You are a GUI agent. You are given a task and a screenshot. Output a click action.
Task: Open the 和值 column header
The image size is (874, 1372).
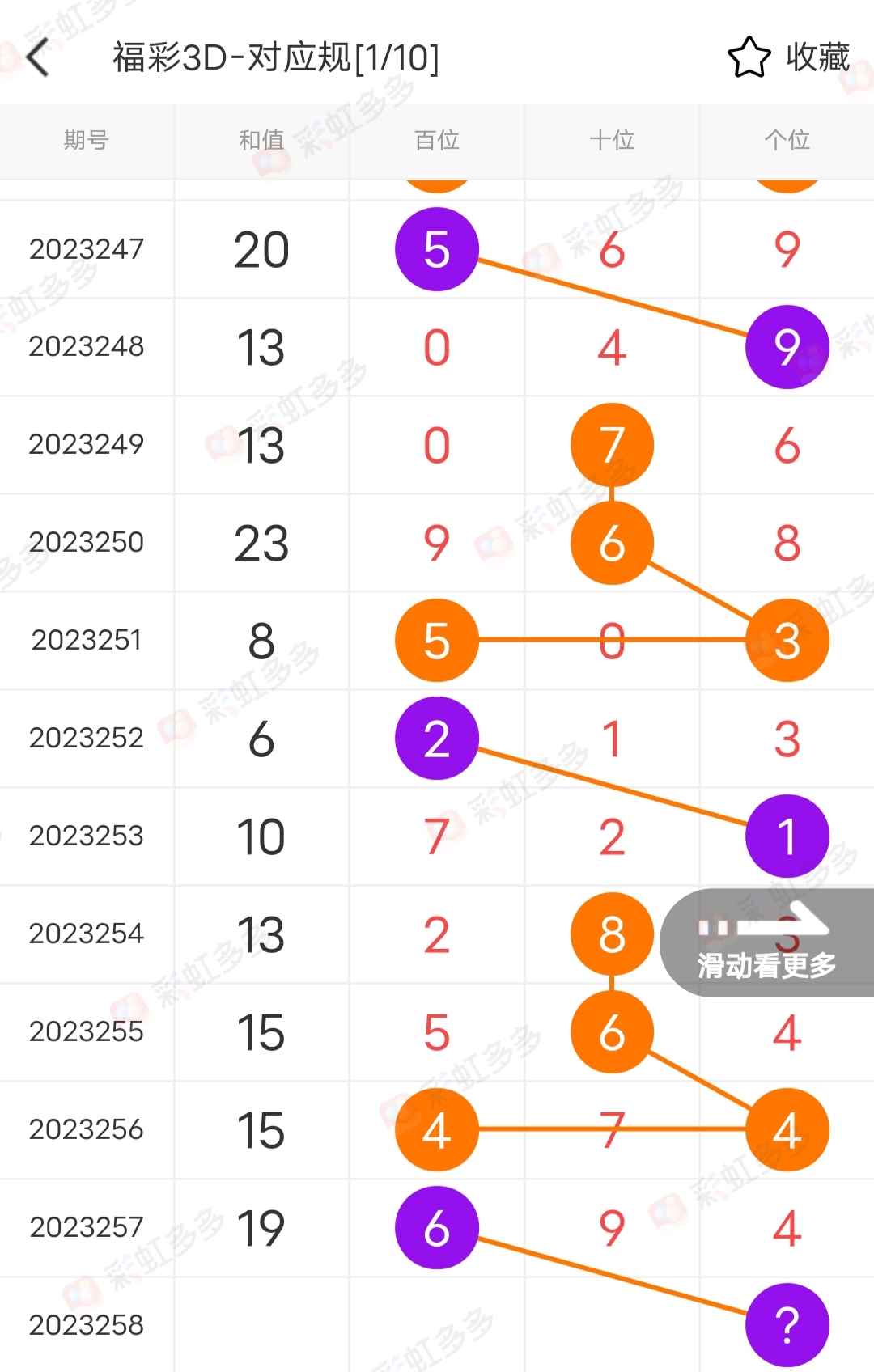261,140
